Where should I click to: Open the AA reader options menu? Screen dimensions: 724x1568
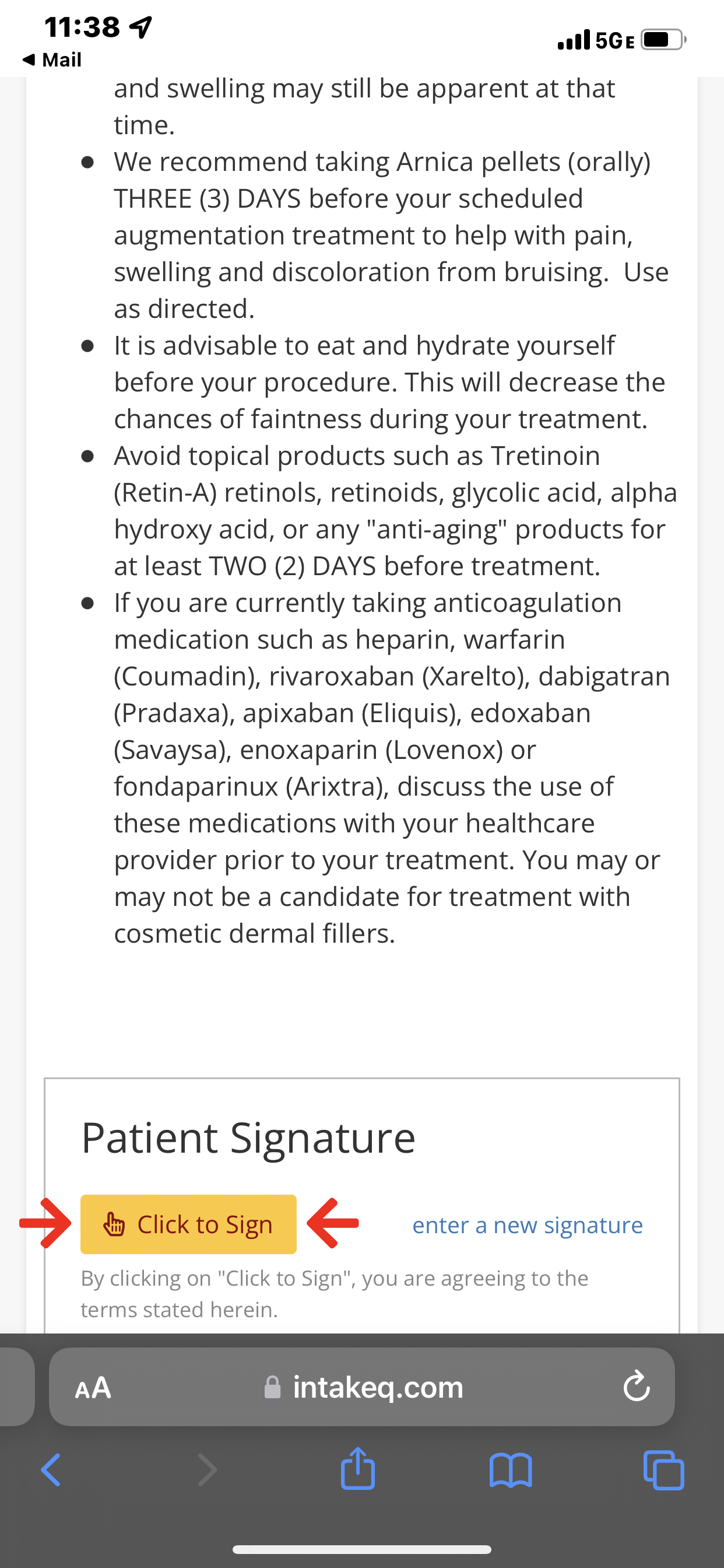pyautogui.click(x=93, y=1388)
